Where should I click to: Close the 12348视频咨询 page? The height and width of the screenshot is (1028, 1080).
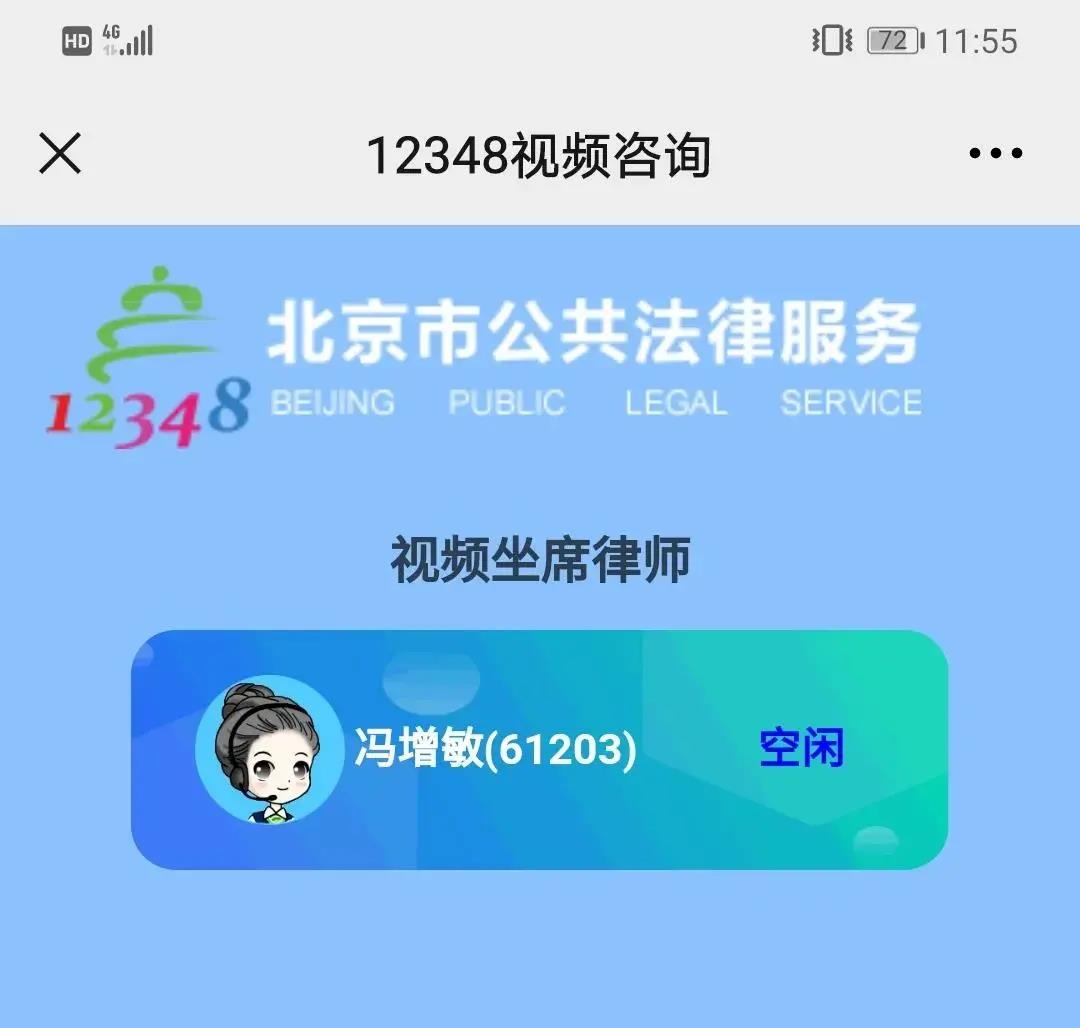click(60, 154)
